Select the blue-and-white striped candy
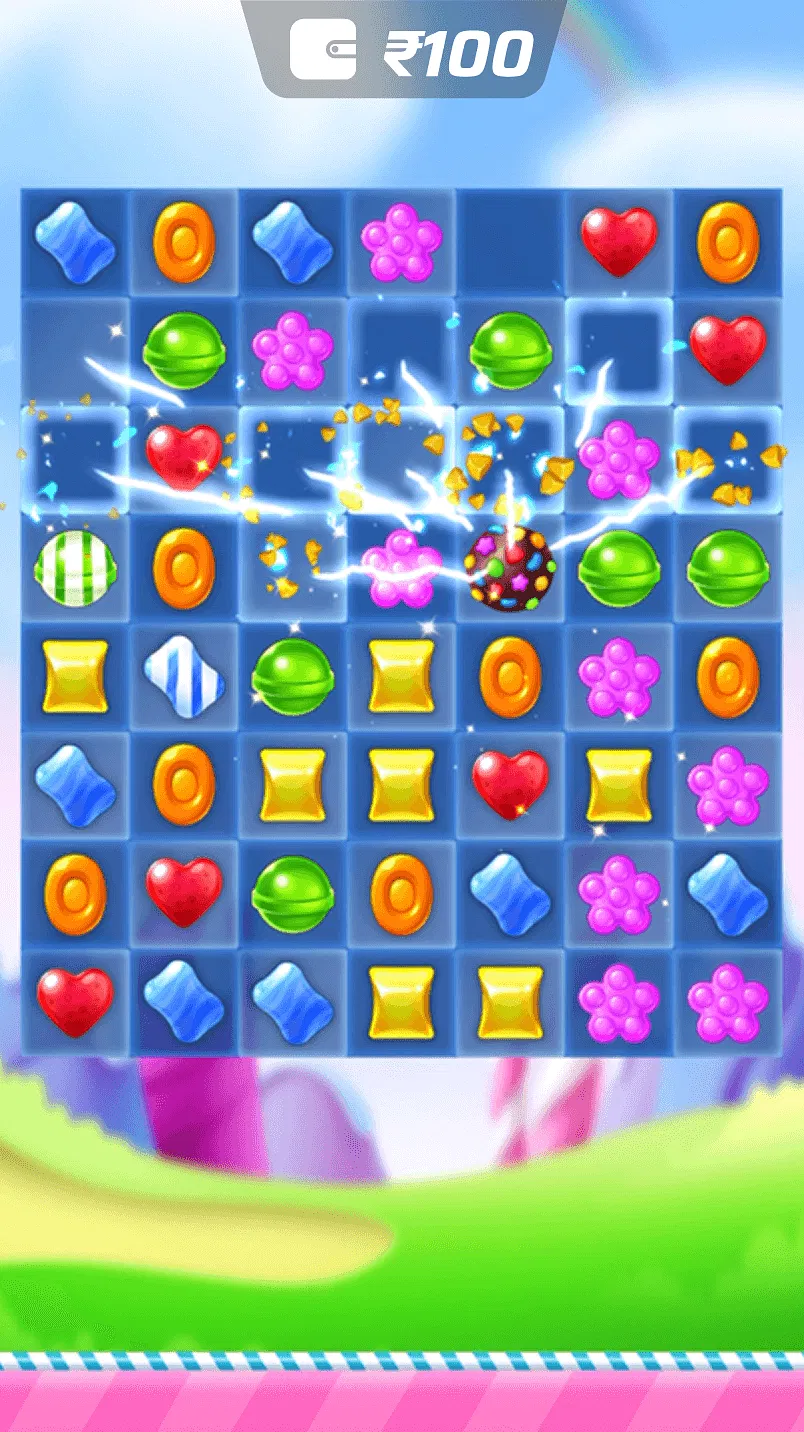This screenshot has height=1432, width=804. coord(183,677)
